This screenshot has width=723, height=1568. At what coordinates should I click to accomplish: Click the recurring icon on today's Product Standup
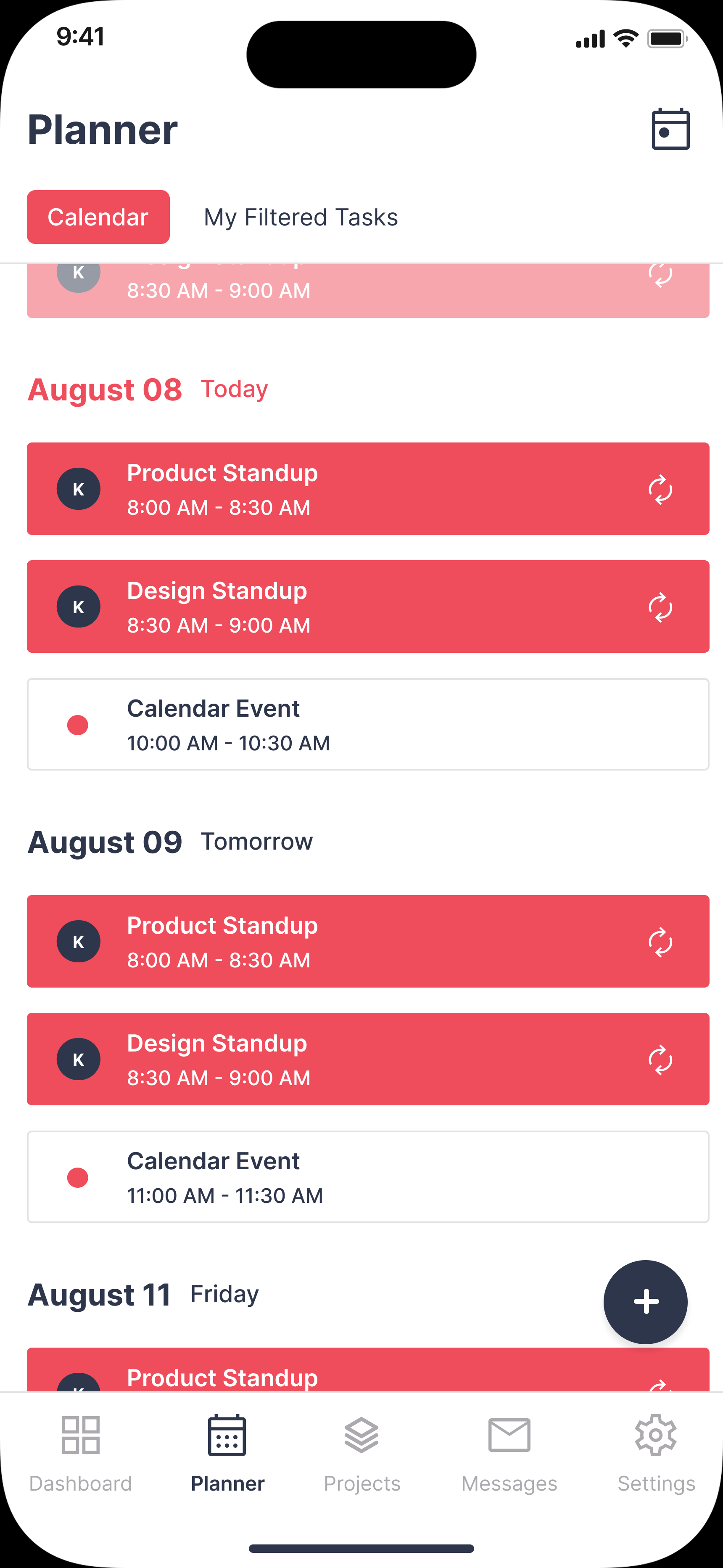tap(660, 489)
